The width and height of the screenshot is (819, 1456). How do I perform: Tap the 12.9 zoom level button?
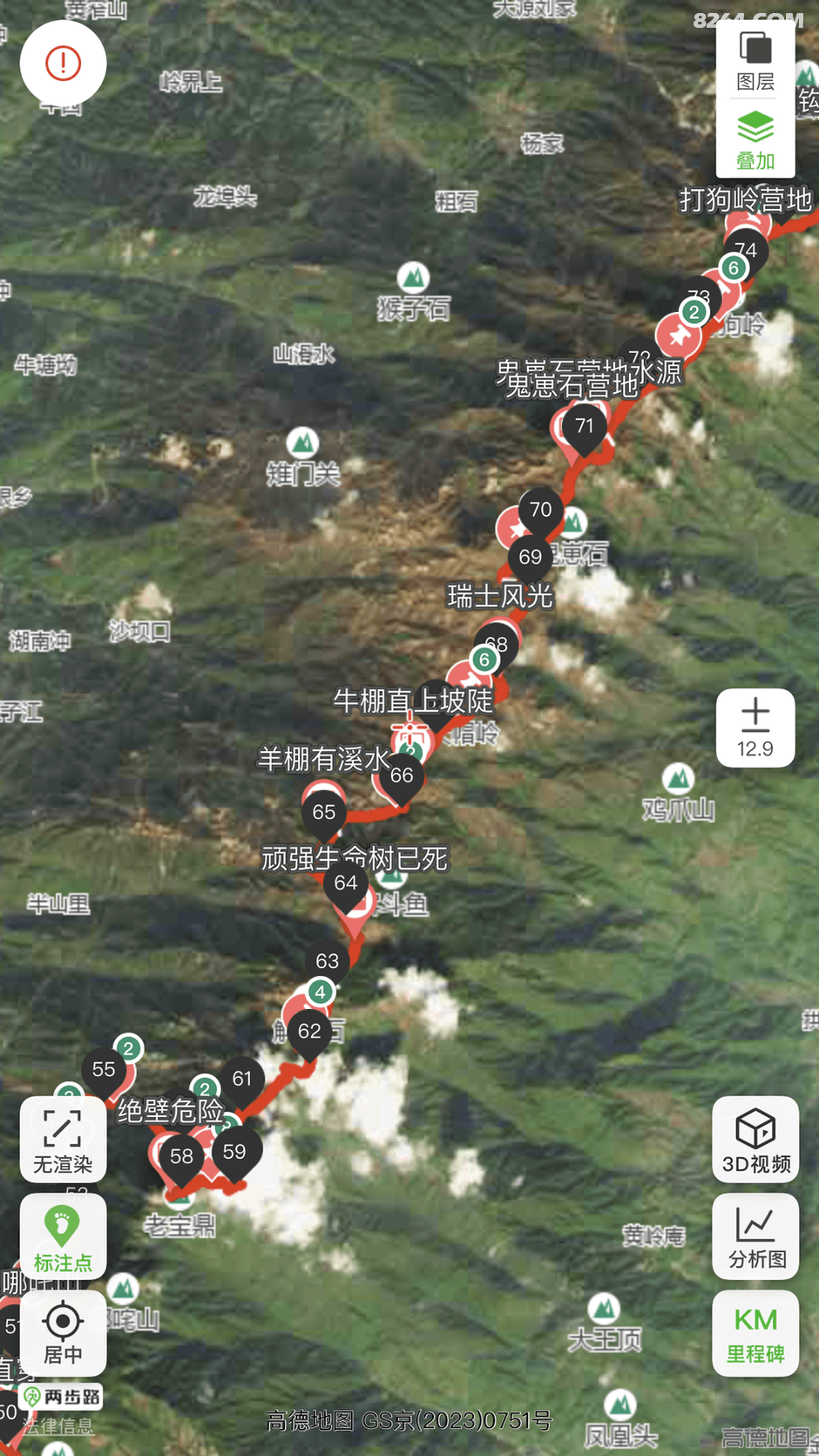pos(755,728)
